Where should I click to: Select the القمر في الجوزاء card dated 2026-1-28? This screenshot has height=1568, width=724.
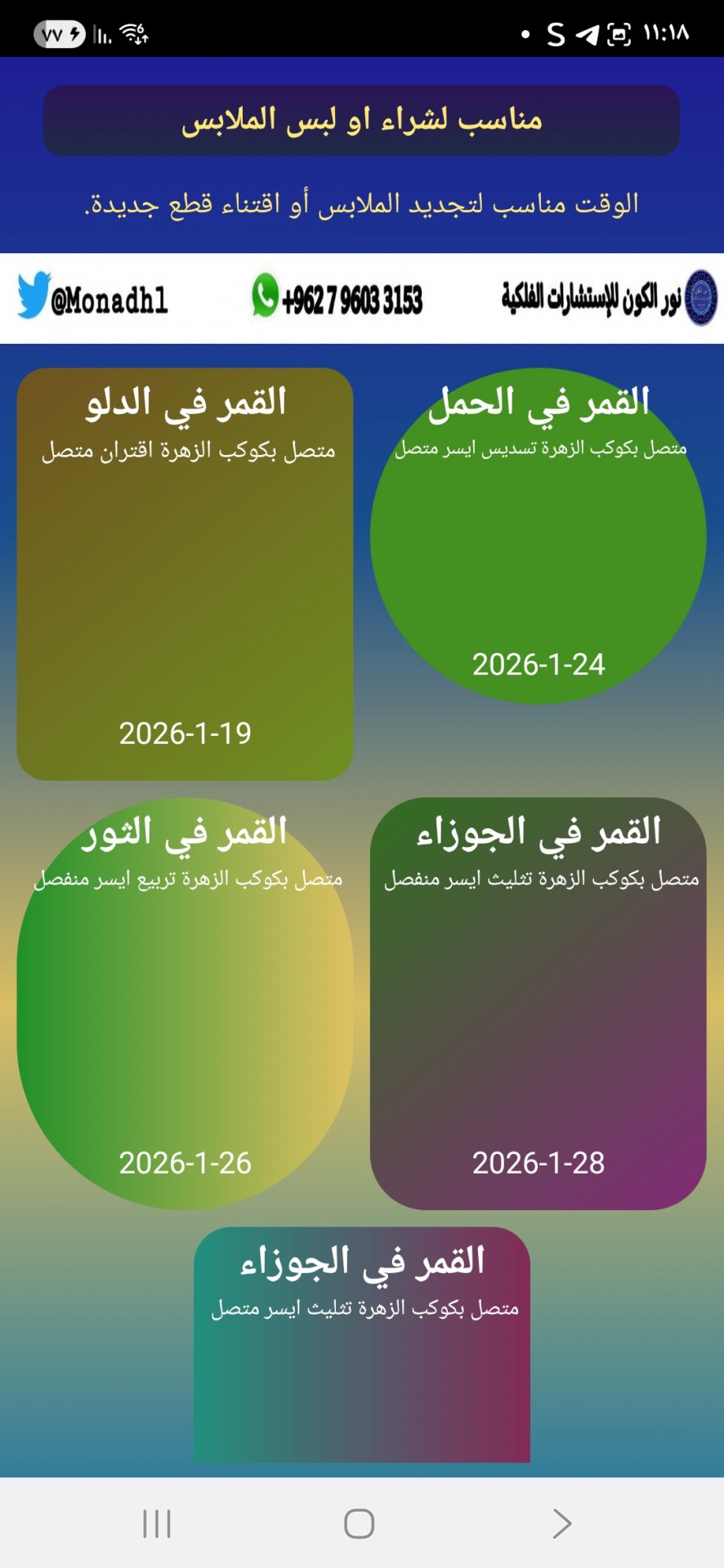click(539, 1004)
